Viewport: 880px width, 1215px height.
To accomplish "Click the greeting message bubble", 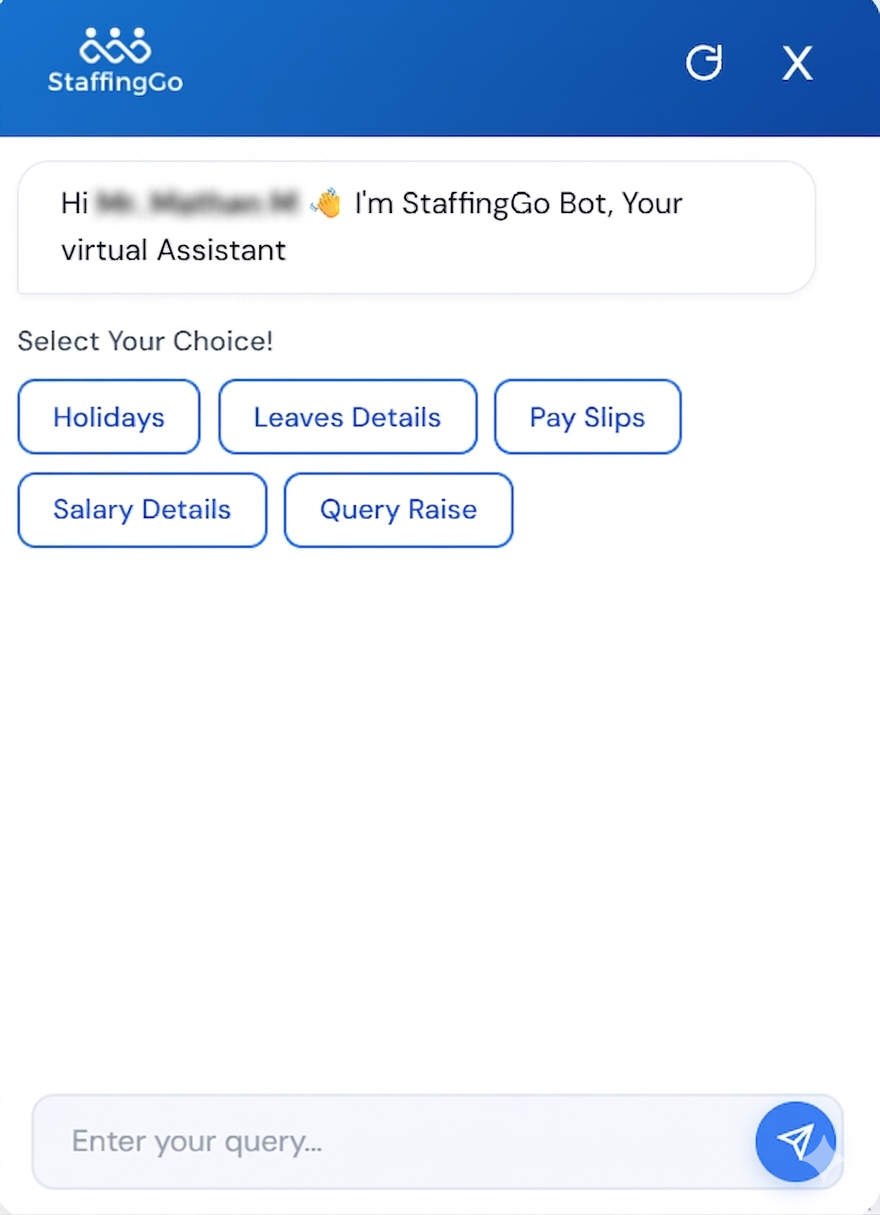I will tap(416, 227).
